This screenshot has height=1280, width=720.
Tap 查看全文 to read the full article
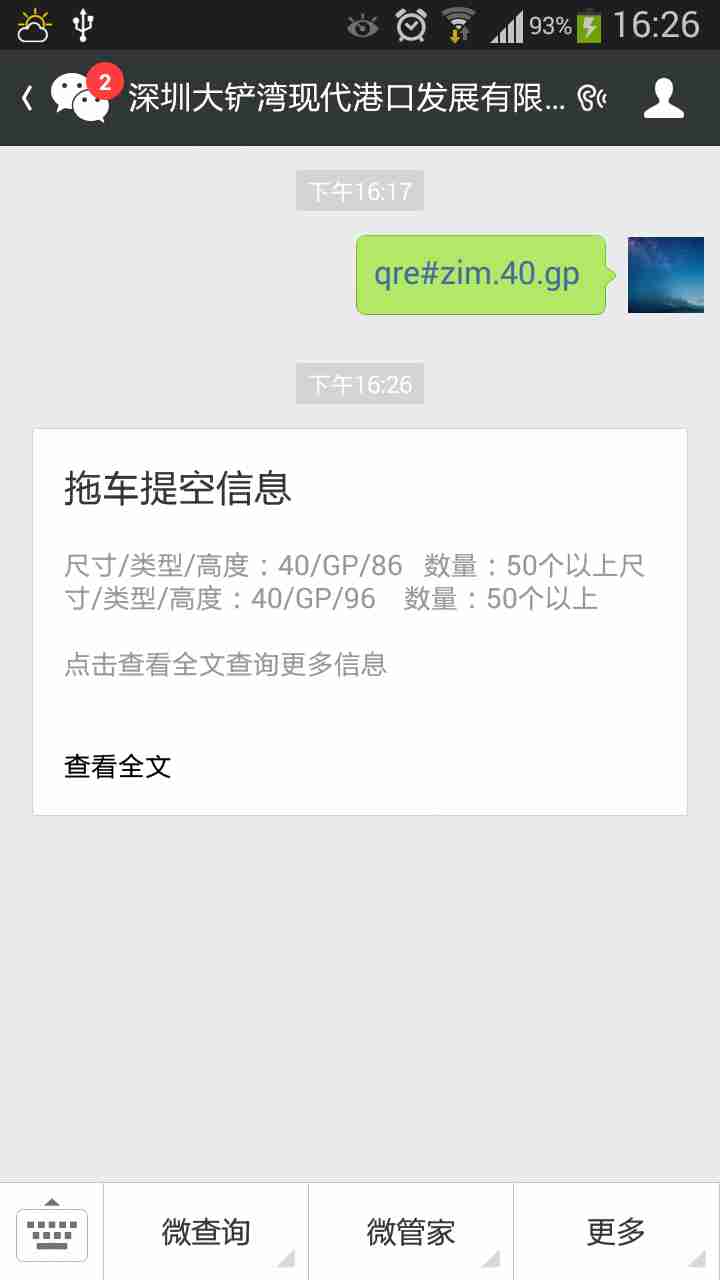tap(118, 767)
